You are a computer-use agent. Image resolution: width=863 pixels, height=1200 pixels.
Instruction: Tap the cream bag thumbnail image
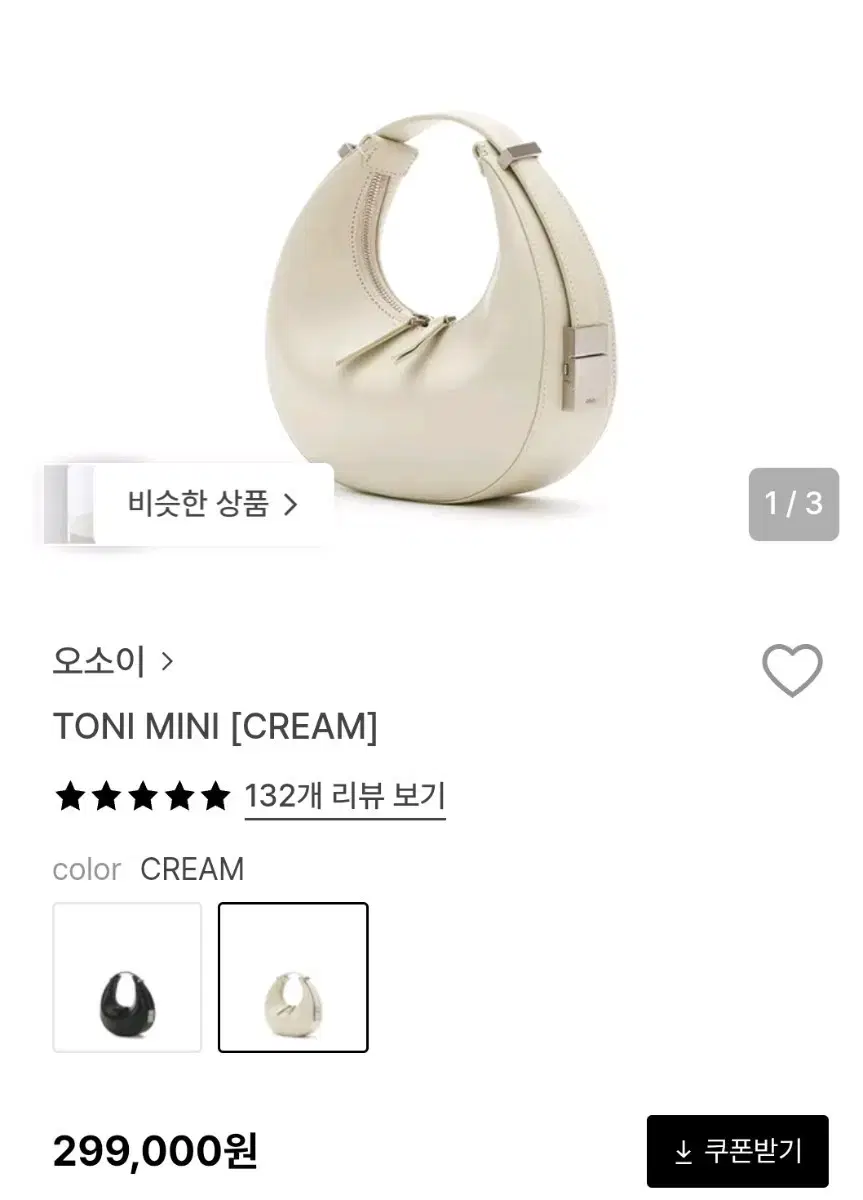(x=293, y=977)
